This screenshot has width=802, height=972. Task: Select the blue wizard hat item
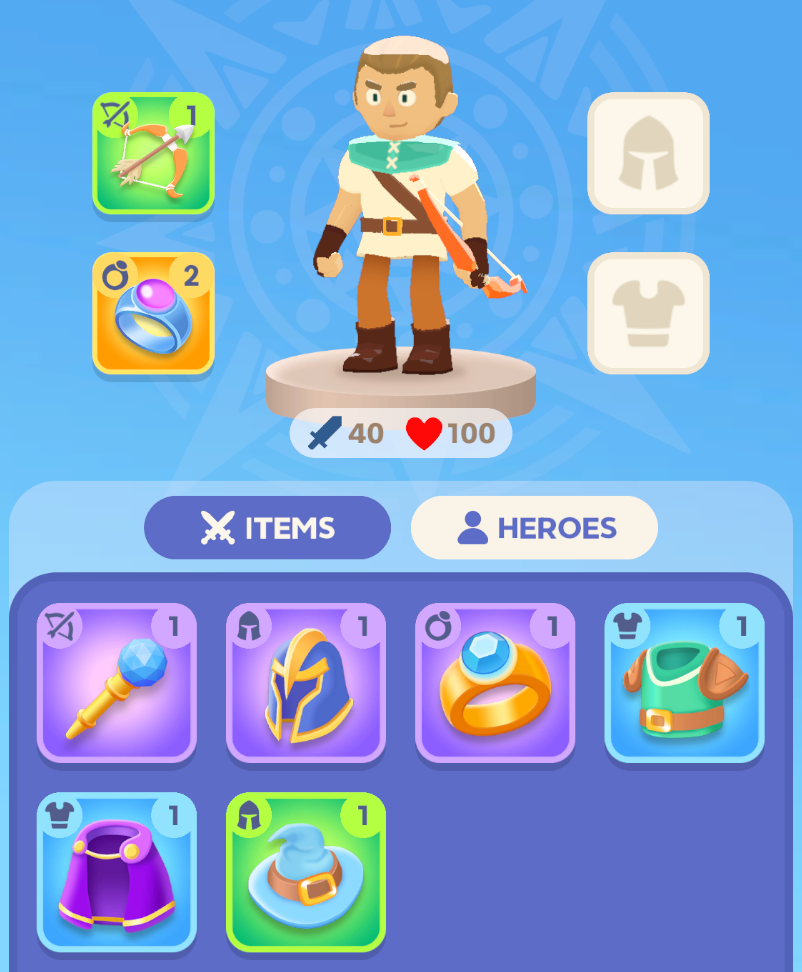(x=306, y=872)
